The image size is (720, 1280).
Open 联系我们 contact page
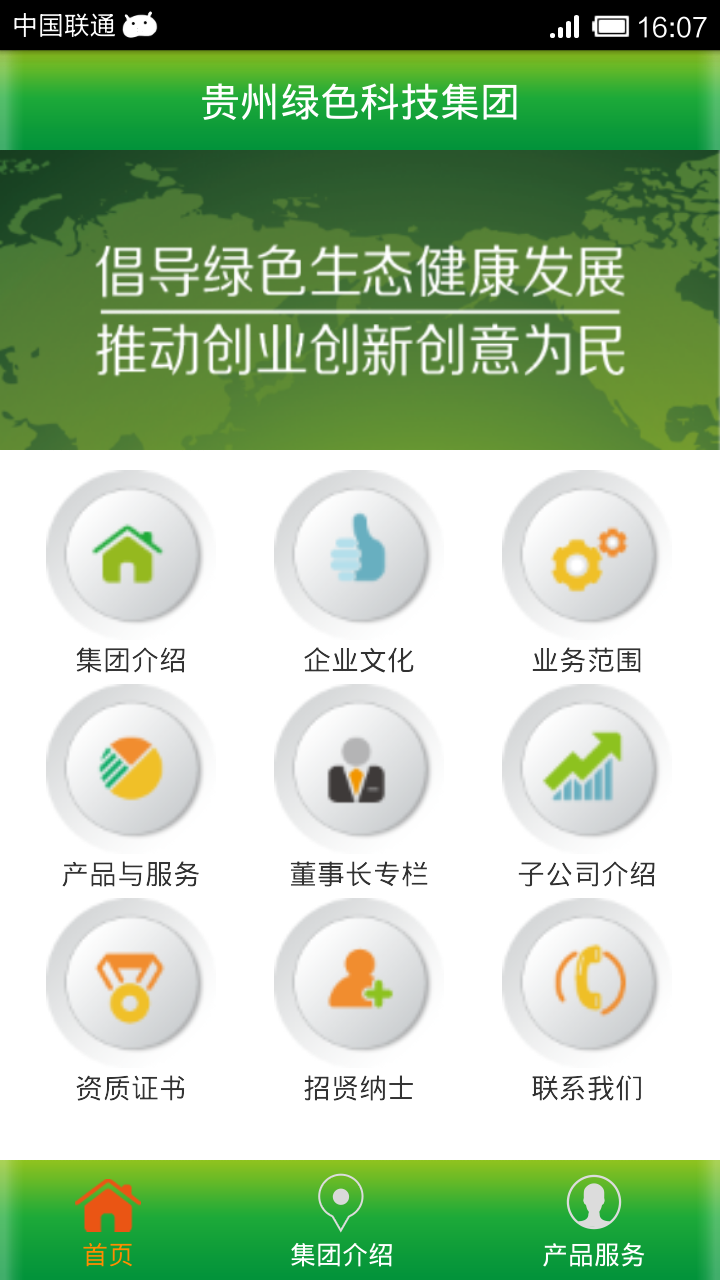(587, 983)
